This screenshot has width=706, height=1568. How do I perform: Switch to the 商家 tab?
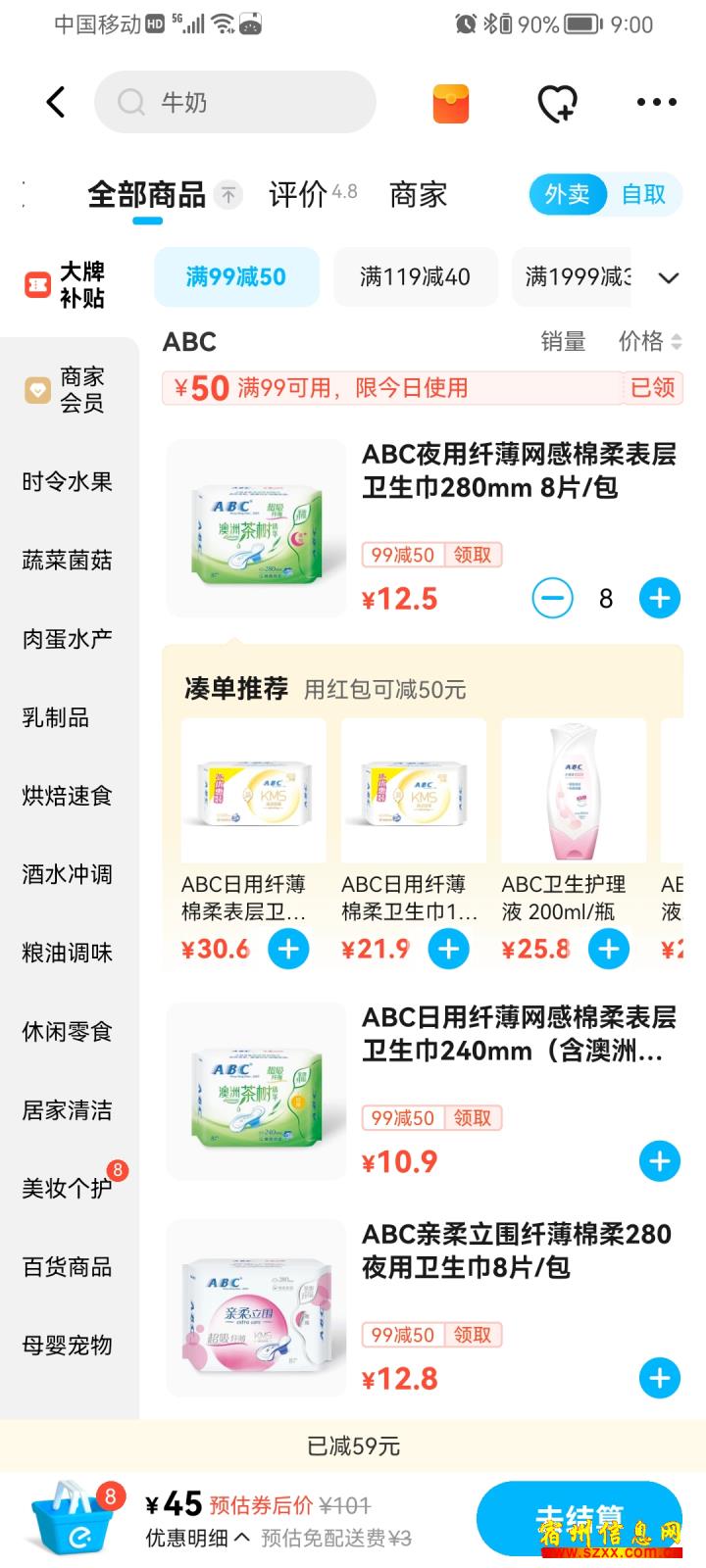[x=418, y=194]
